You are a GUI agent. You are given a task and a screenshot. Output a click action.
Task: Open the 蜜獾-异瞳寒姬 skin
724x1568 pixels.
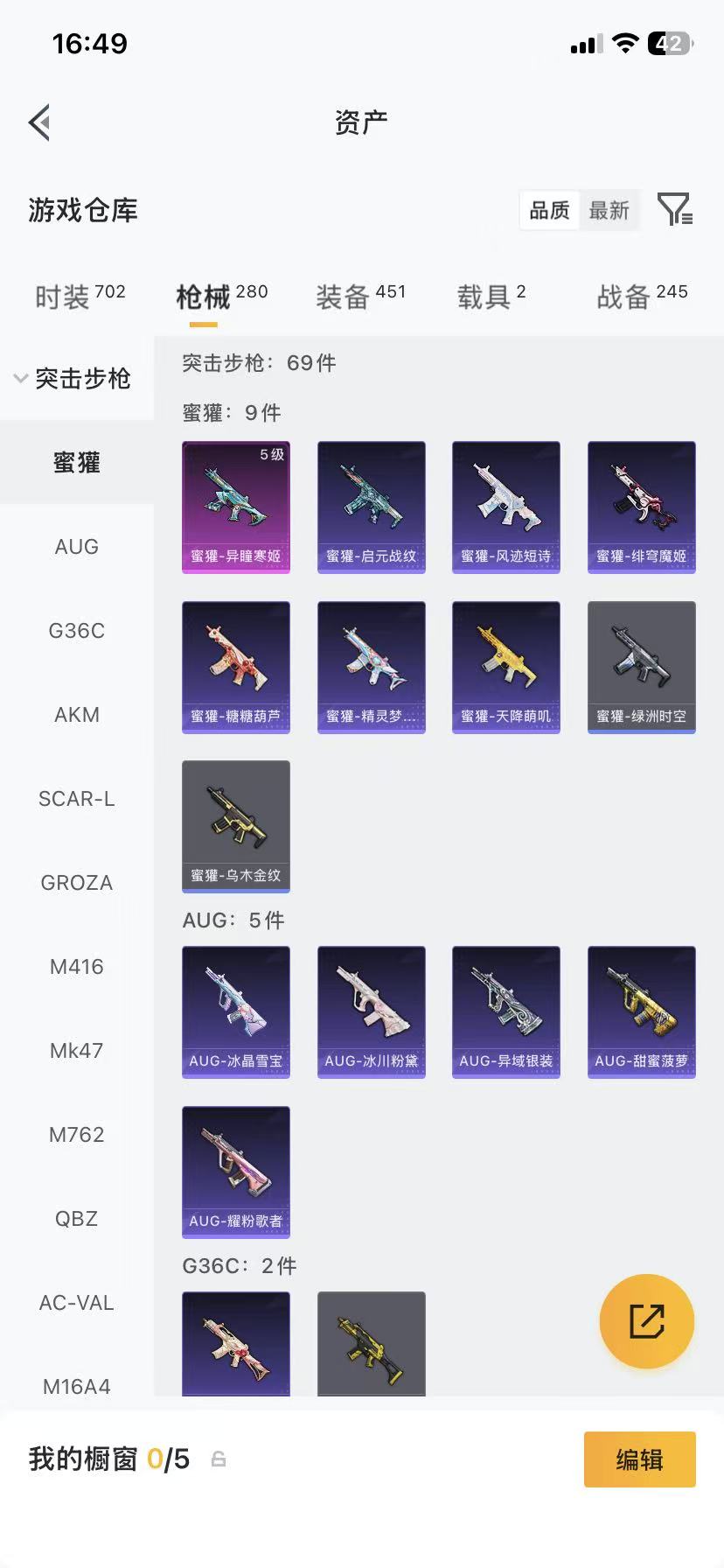point(236,507)
